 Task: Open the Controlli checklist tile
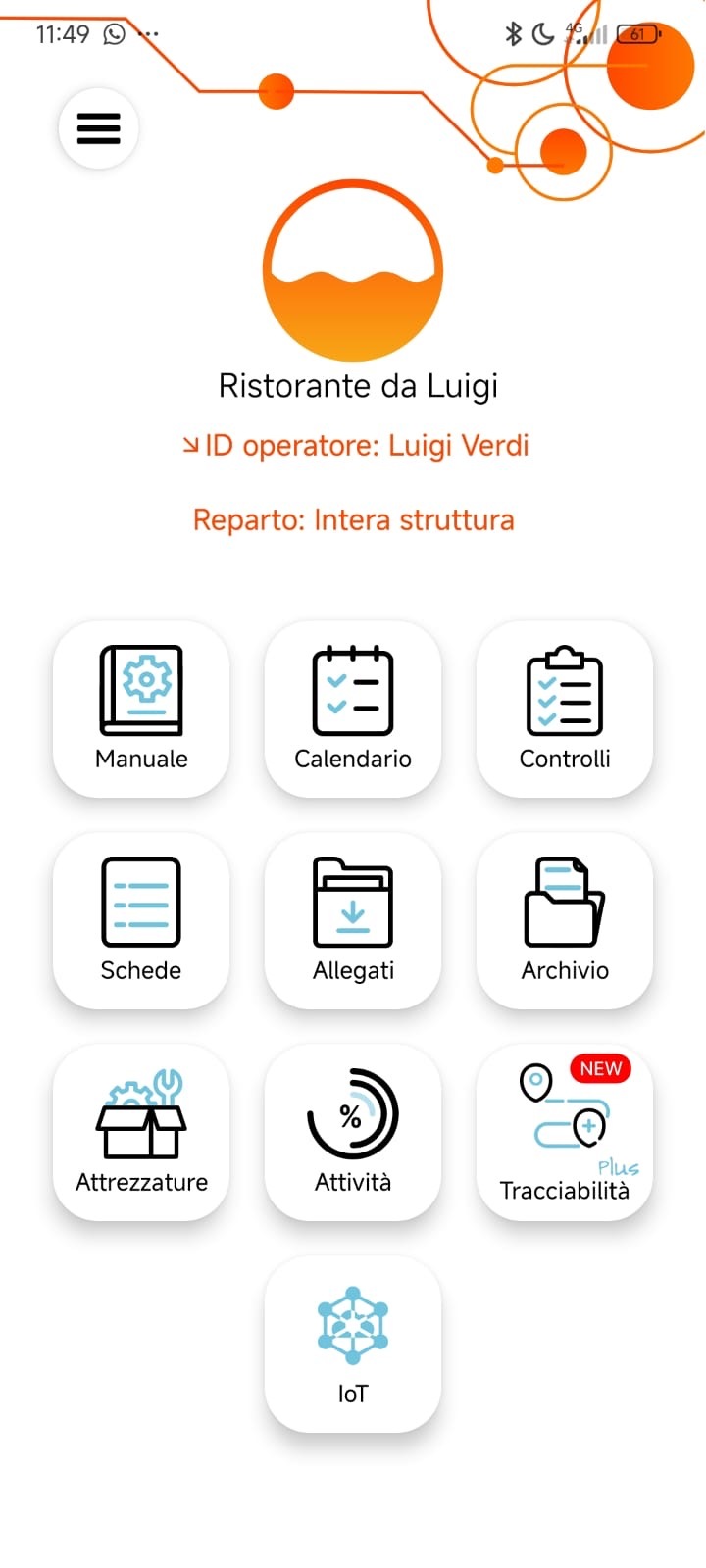(x=565, y=709)
